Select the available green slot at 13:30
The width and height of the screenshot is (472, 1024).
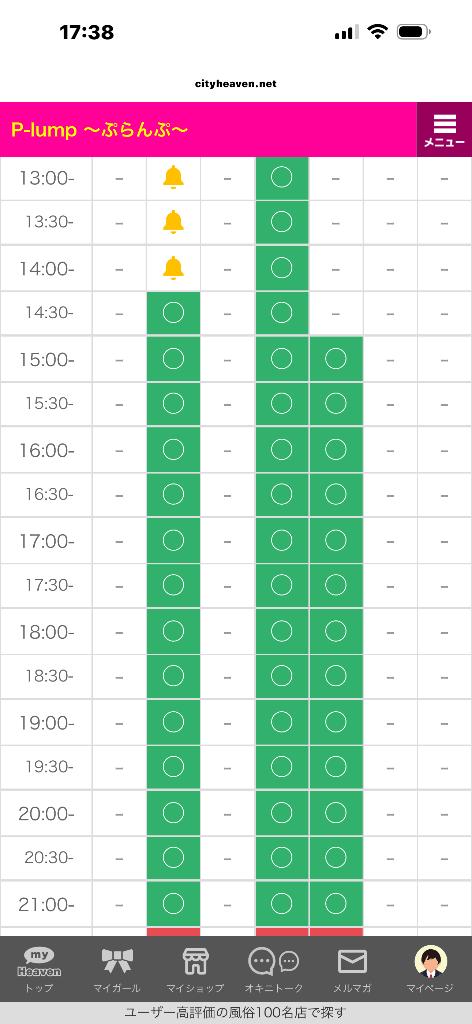281,223
